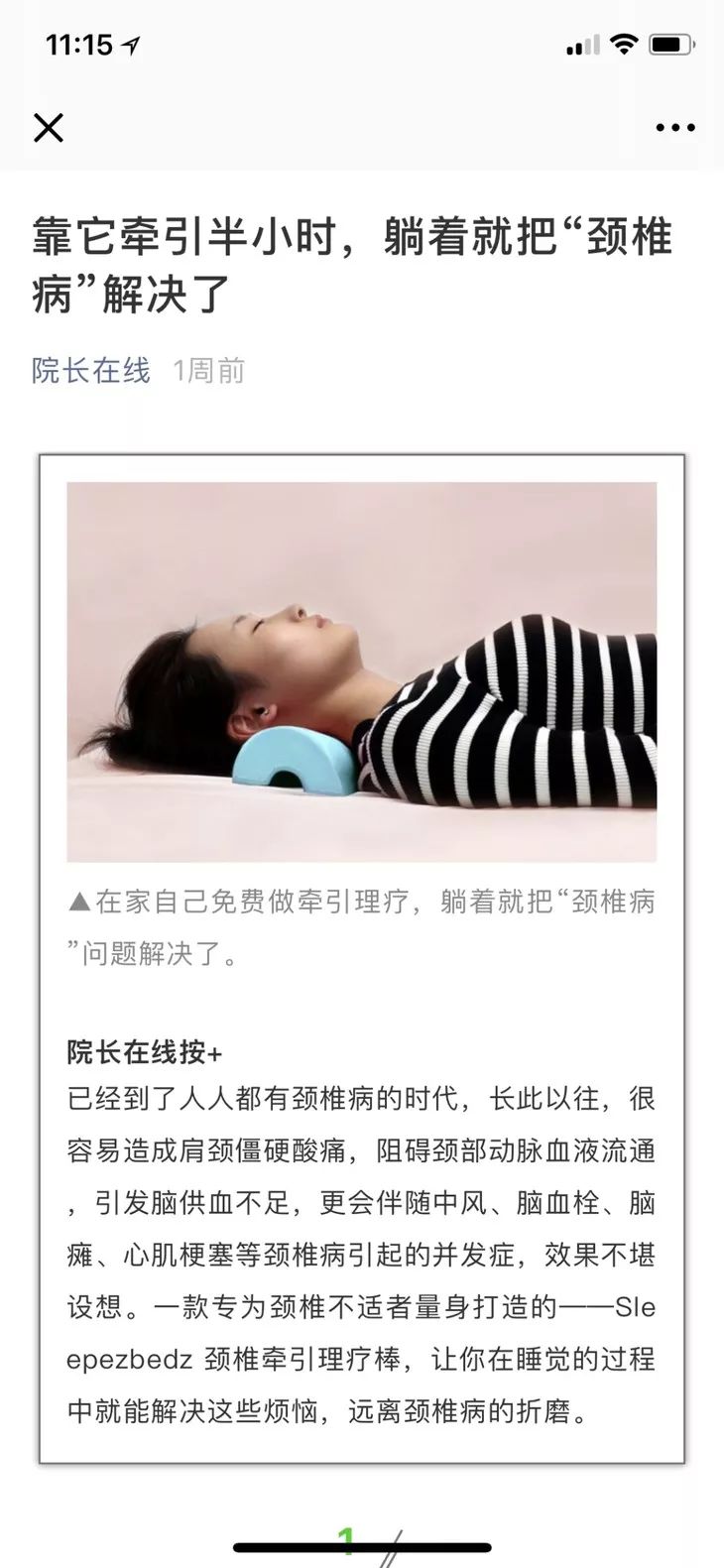The image size is (724, 1568).
Task: Tap the photo of woman on neck pillow
Action: [x=361, y=668]
